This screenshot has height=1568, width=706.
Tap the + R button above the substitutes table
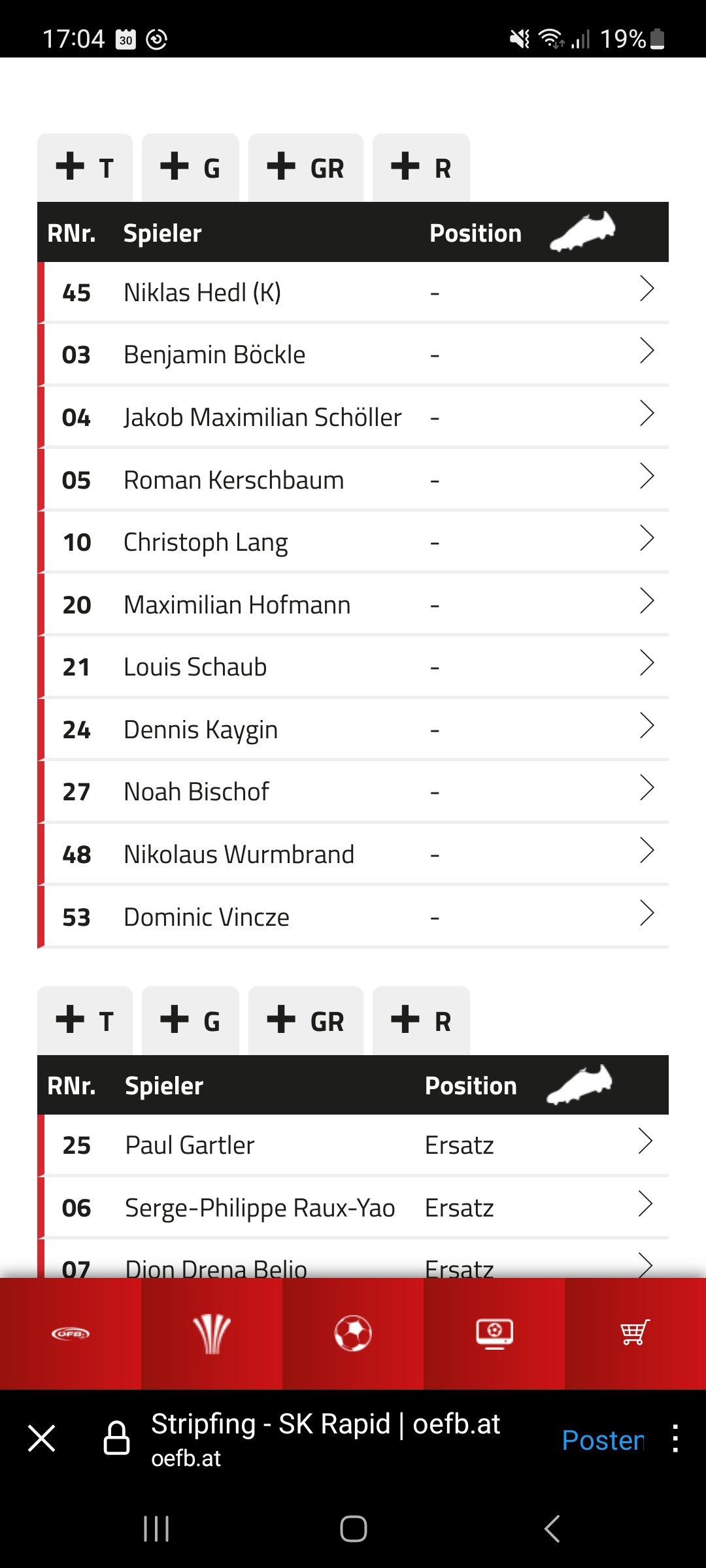click(x=421, y=1021)
